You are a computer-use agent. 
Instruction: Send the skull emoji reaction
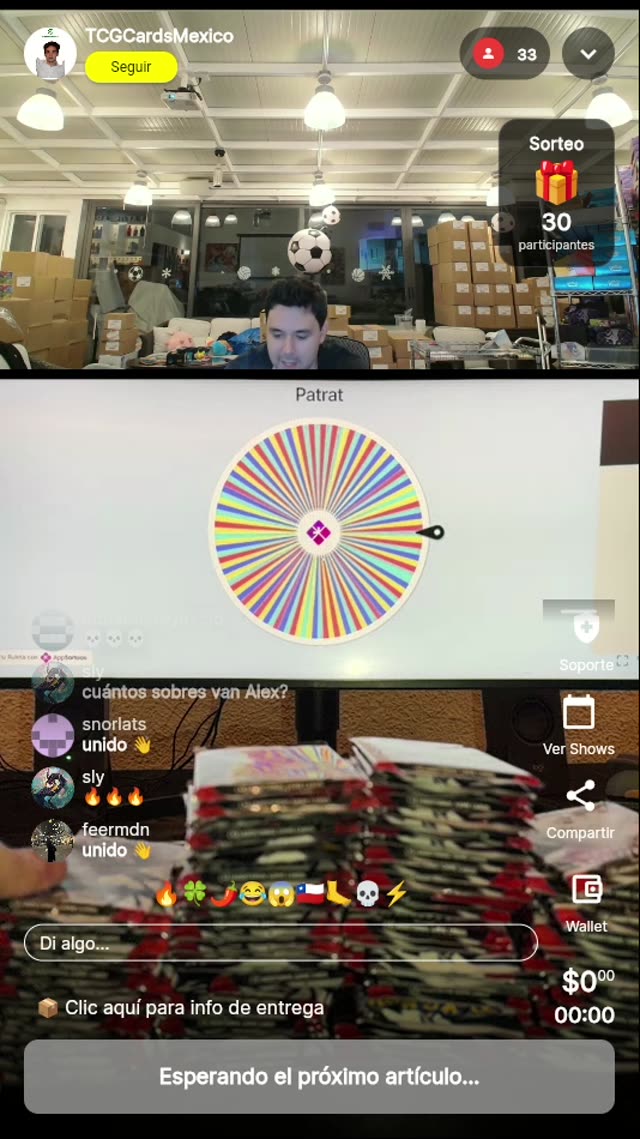[x=368, y=894]
